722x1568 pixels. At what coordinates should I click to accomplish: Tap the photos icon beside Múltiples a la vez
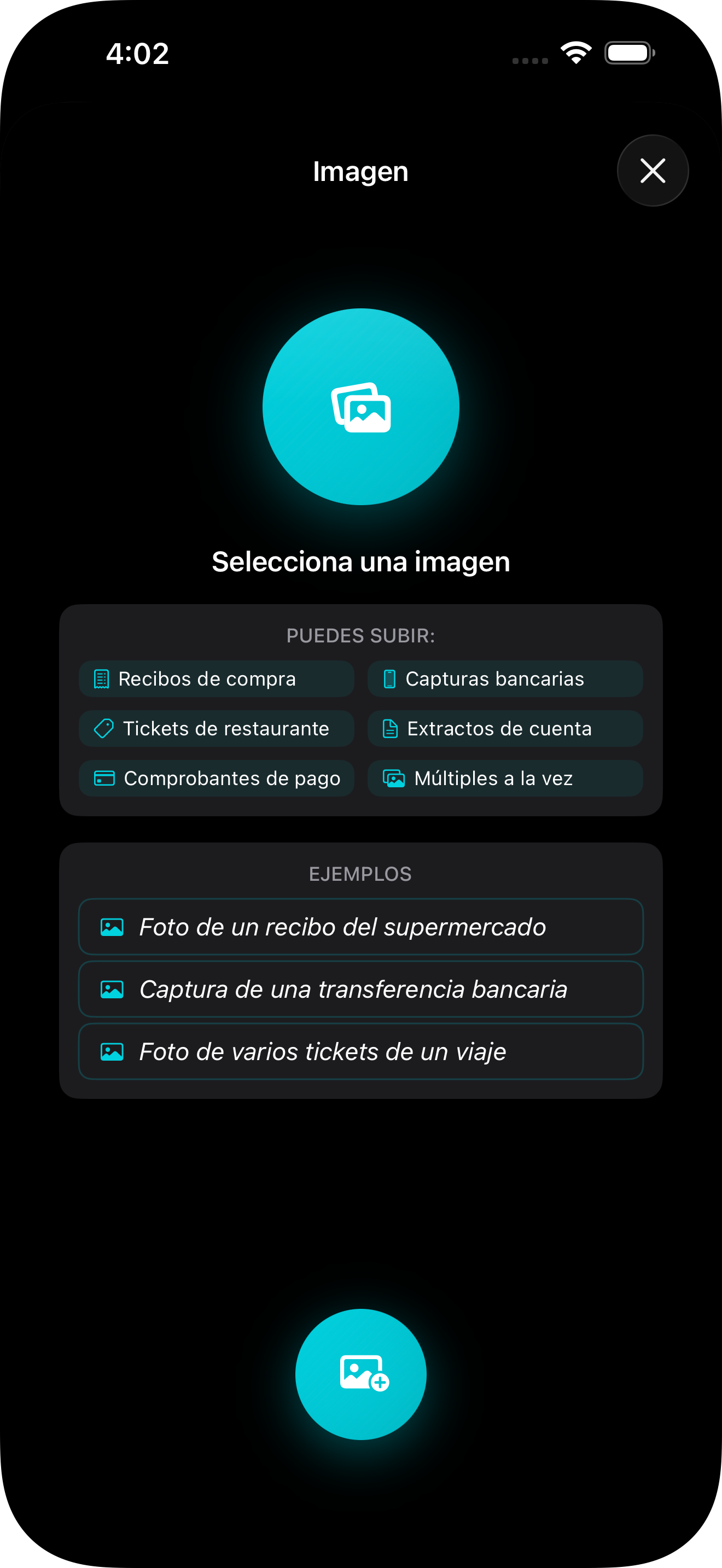pos(393,778)
